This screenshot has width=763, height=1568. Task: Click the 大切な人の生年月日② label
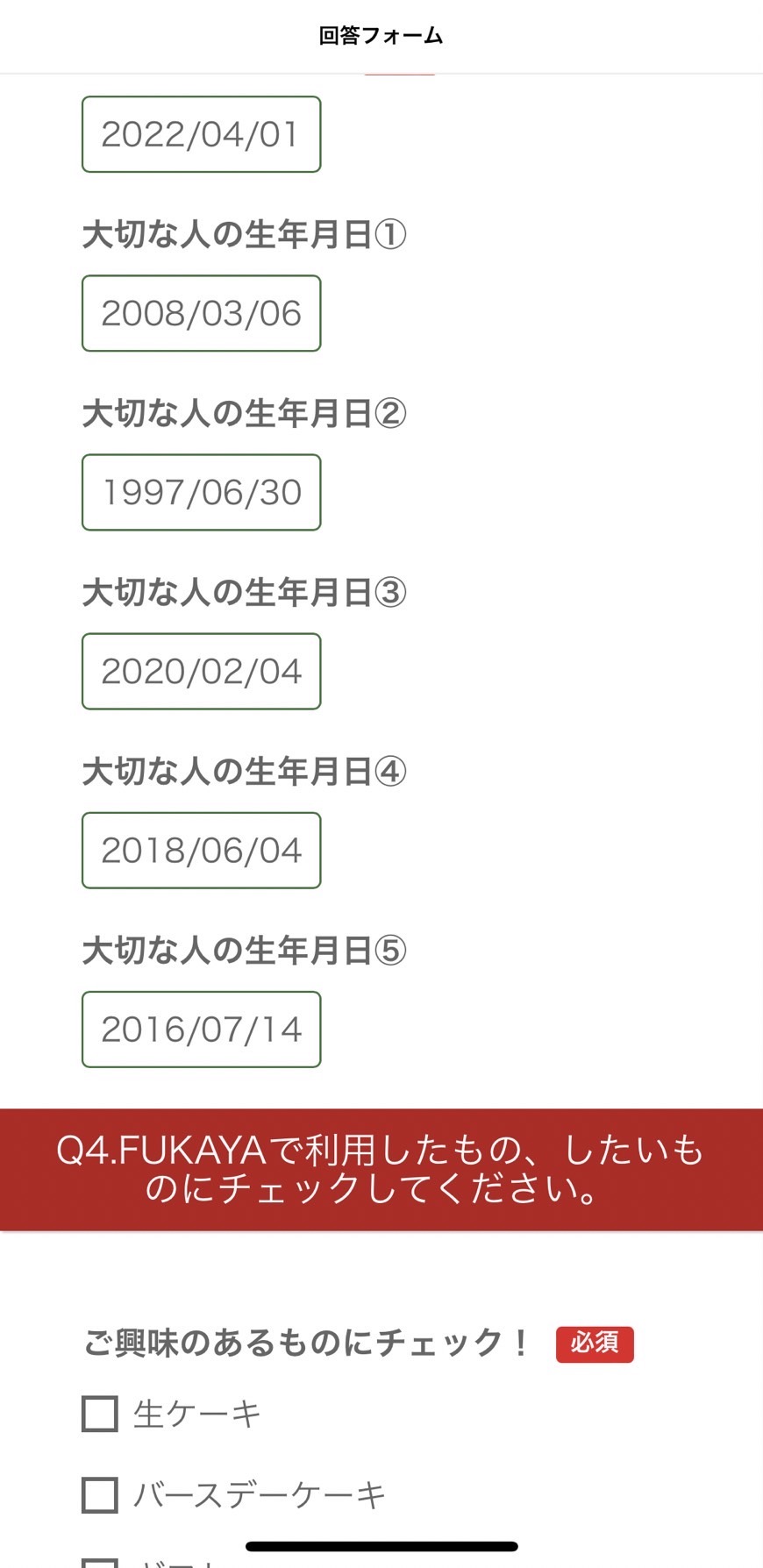tap(244, 412)
